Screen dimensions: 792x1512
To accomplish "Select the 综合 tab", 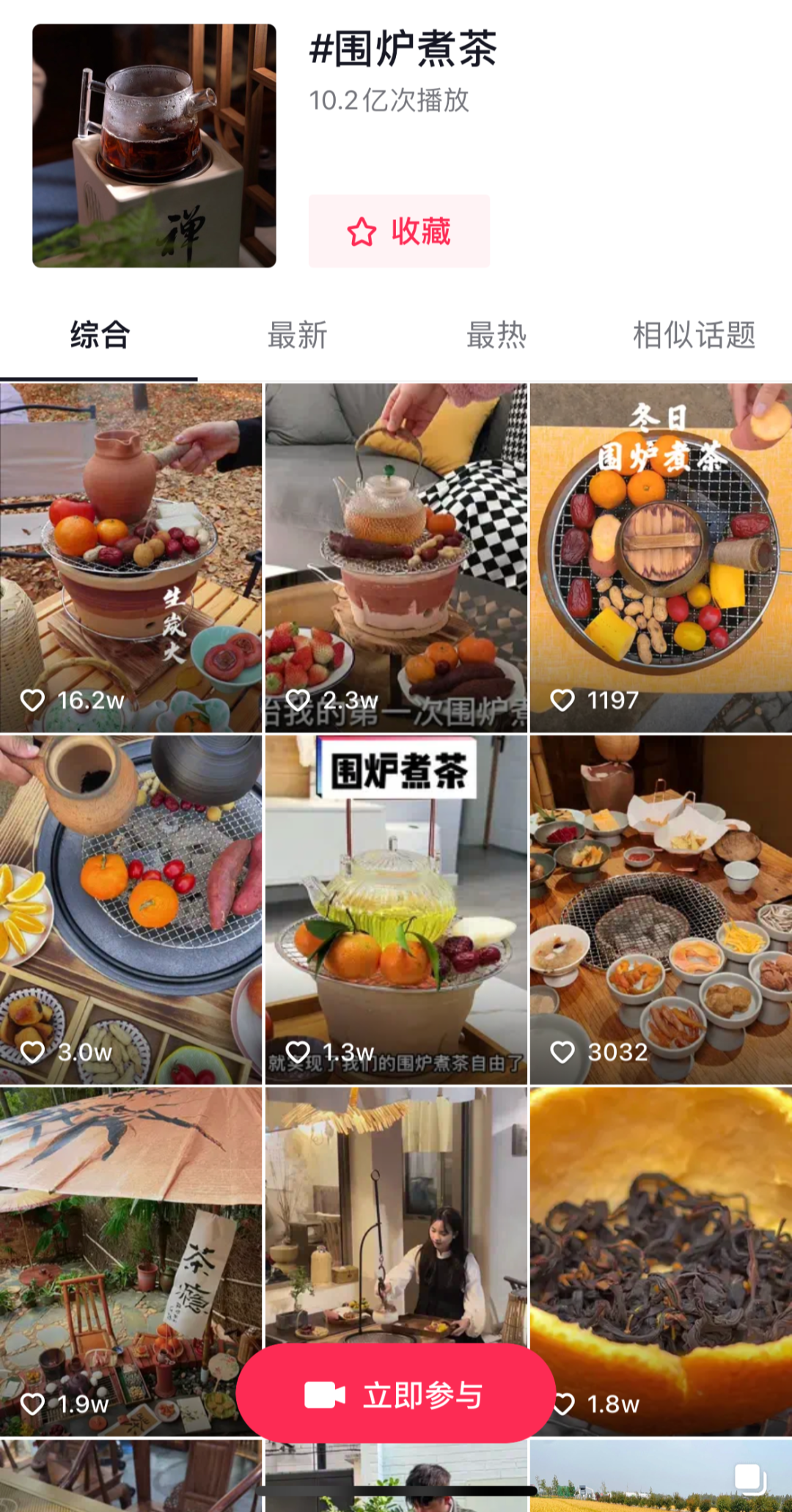I will pos(100,336).
